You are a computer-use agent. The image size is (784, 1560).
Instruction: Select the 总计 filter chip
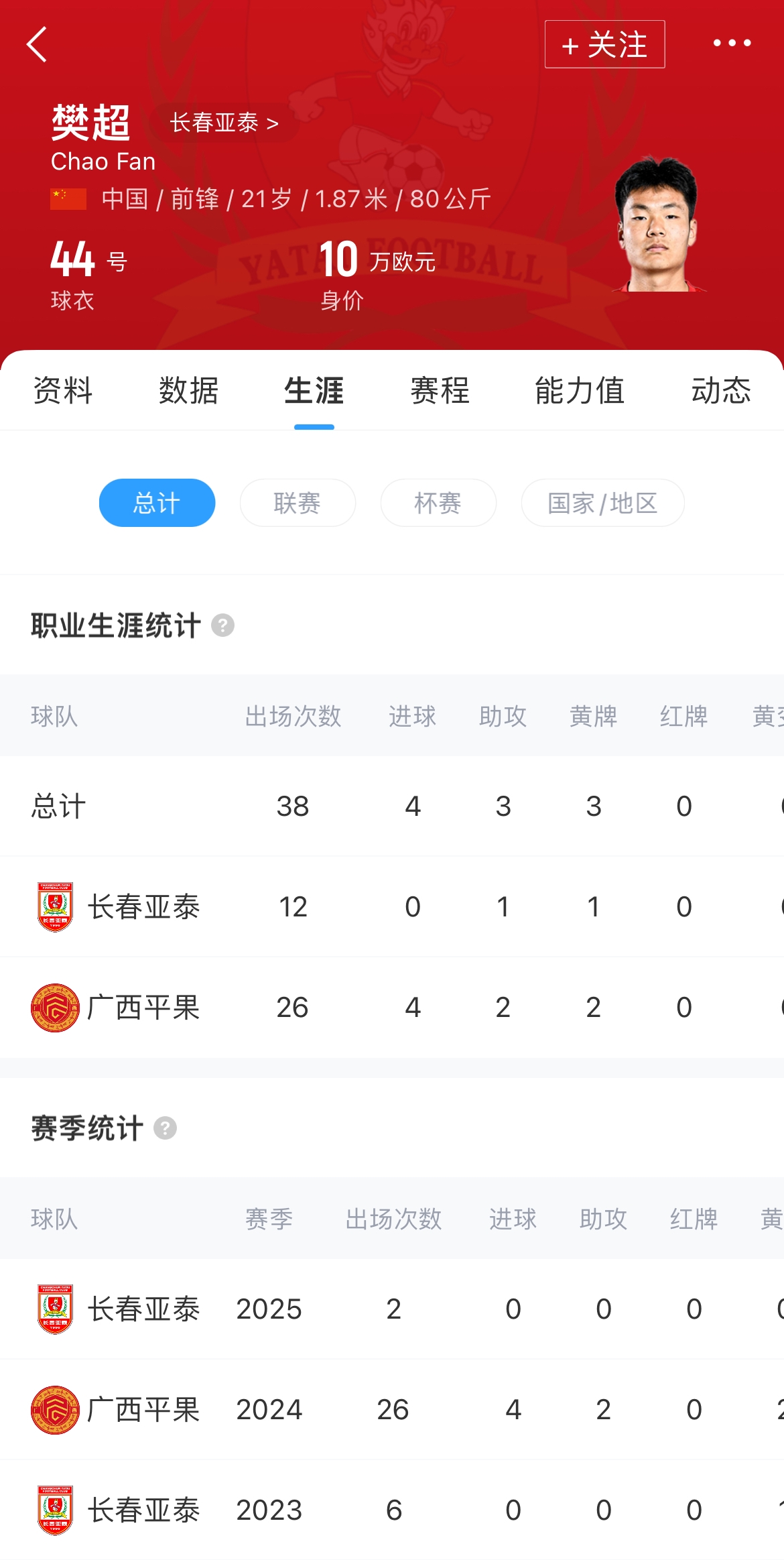point(157,503)
